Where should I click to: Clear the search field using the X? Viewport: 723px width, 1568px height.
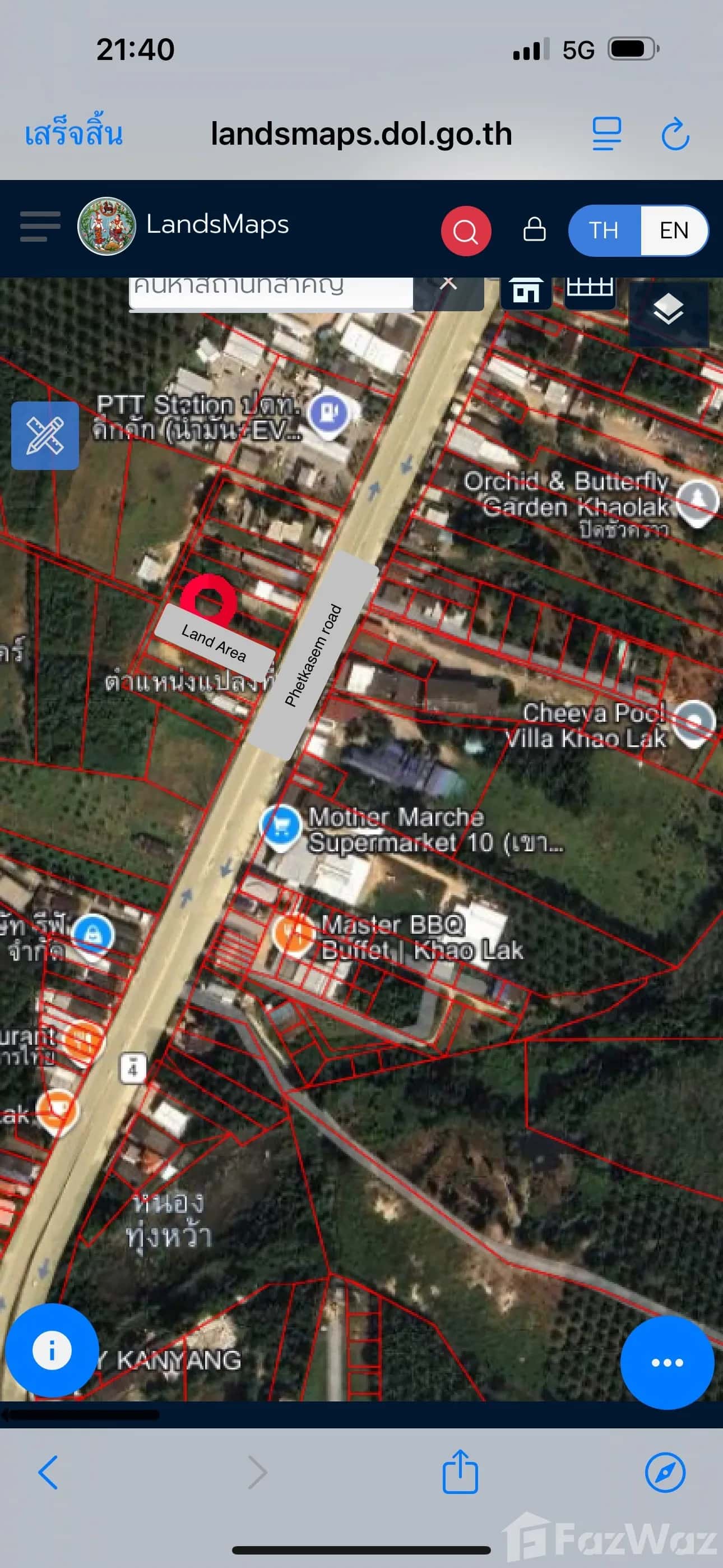[x=448, y=283]
